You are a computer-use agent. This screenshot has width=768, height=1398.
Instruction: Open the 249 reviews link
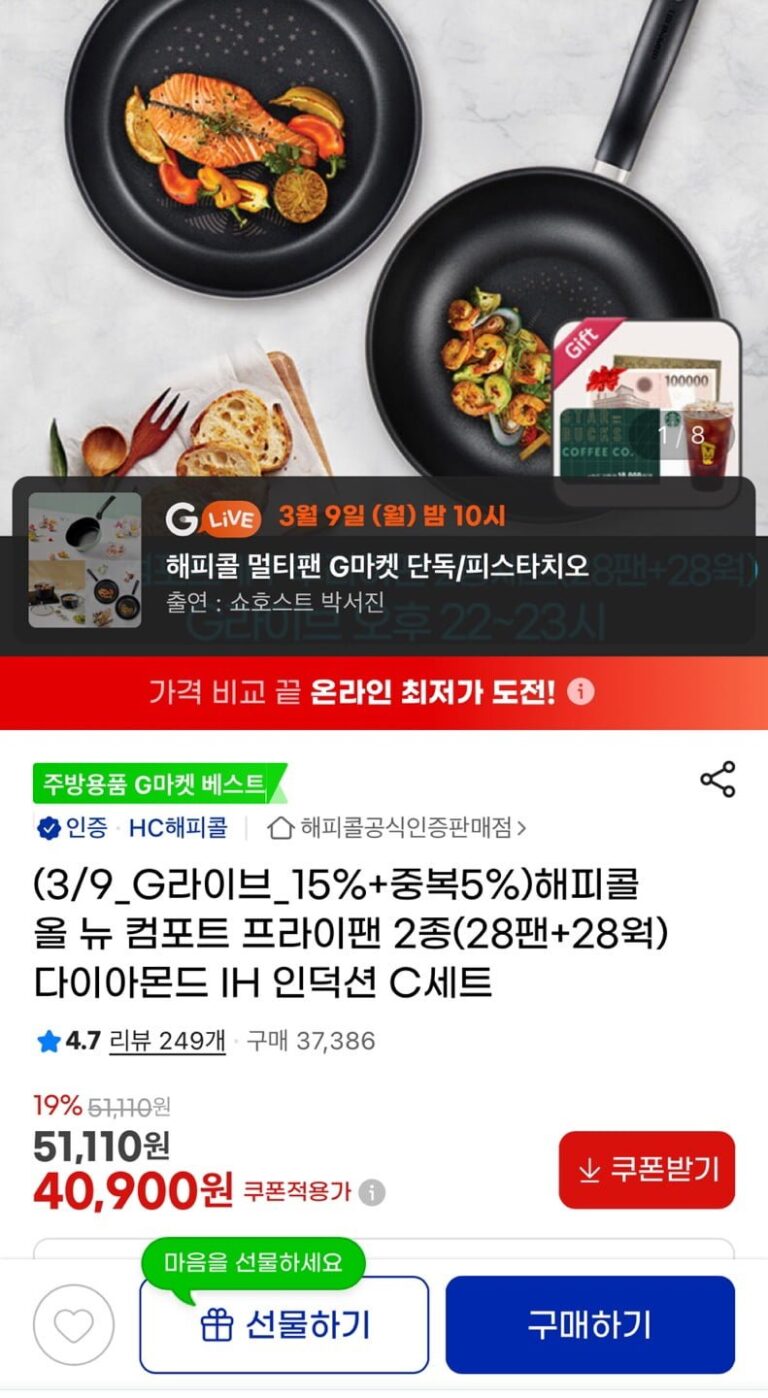tap(167, 1041)
